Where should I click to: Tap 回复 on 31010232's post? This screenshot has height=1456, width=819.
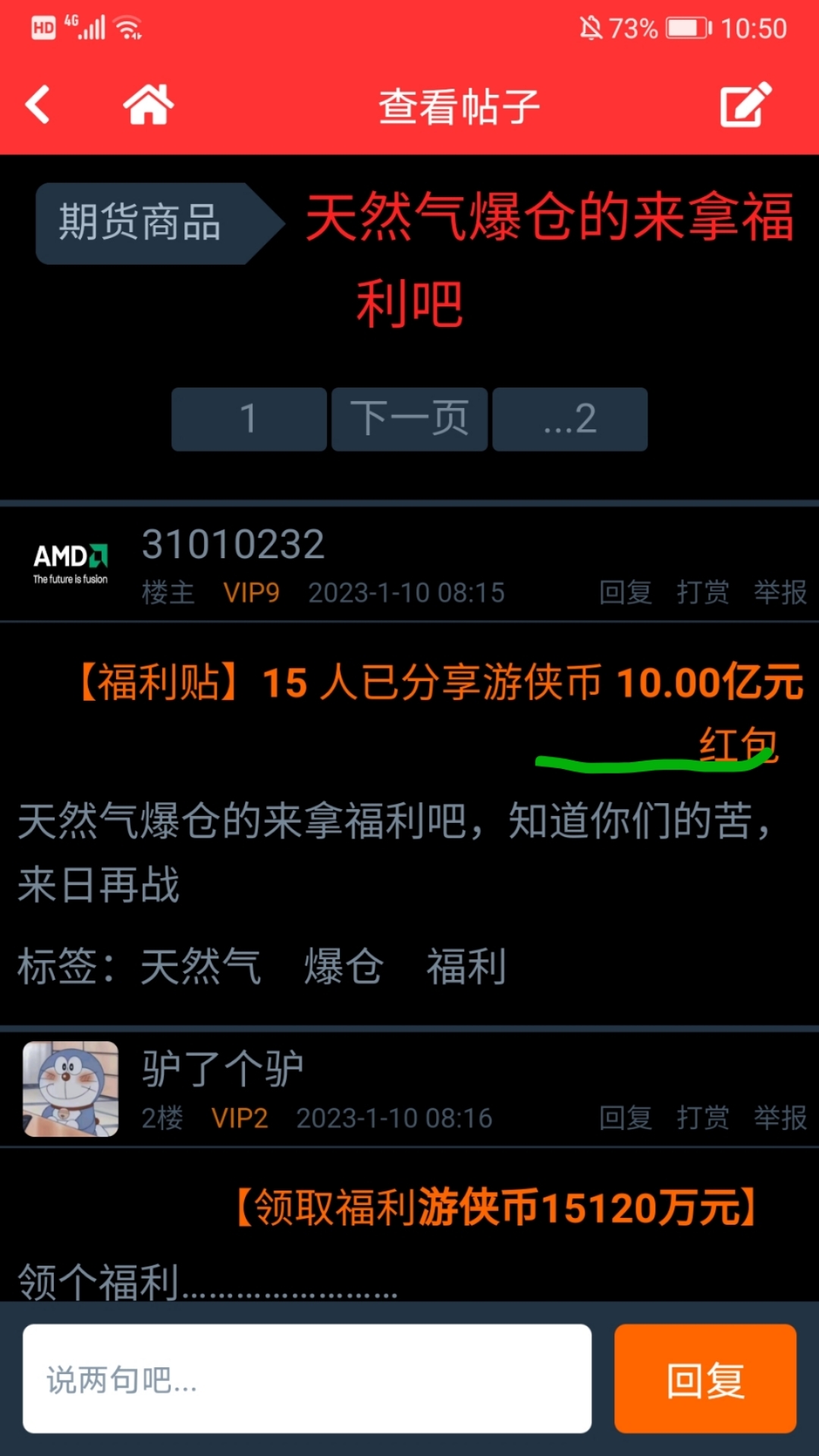(x=626, y=592)
